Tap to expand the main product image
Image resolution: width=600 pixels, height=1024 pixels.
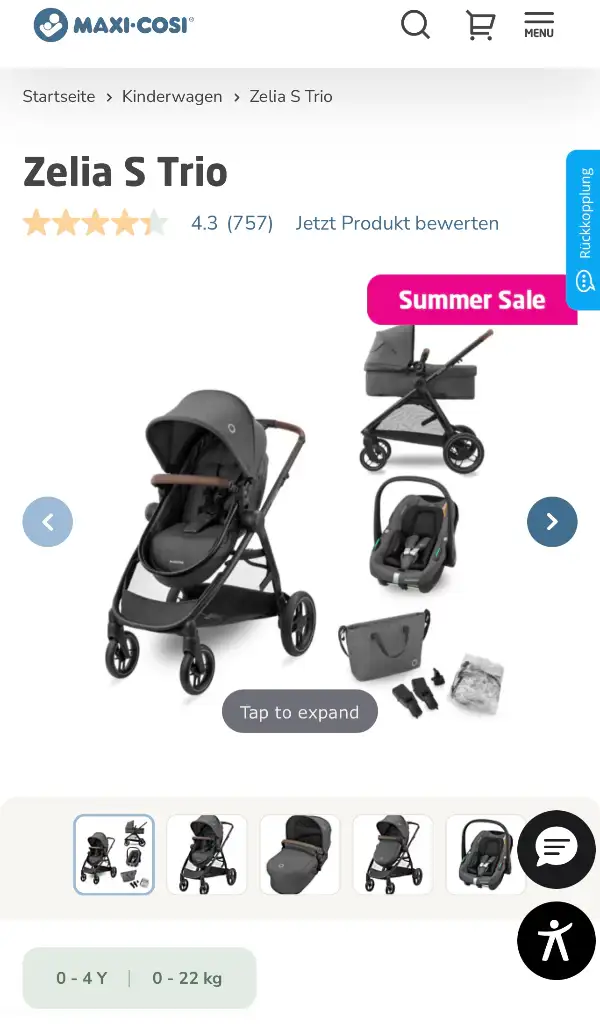pyautogui.click(x=300, y=712)
